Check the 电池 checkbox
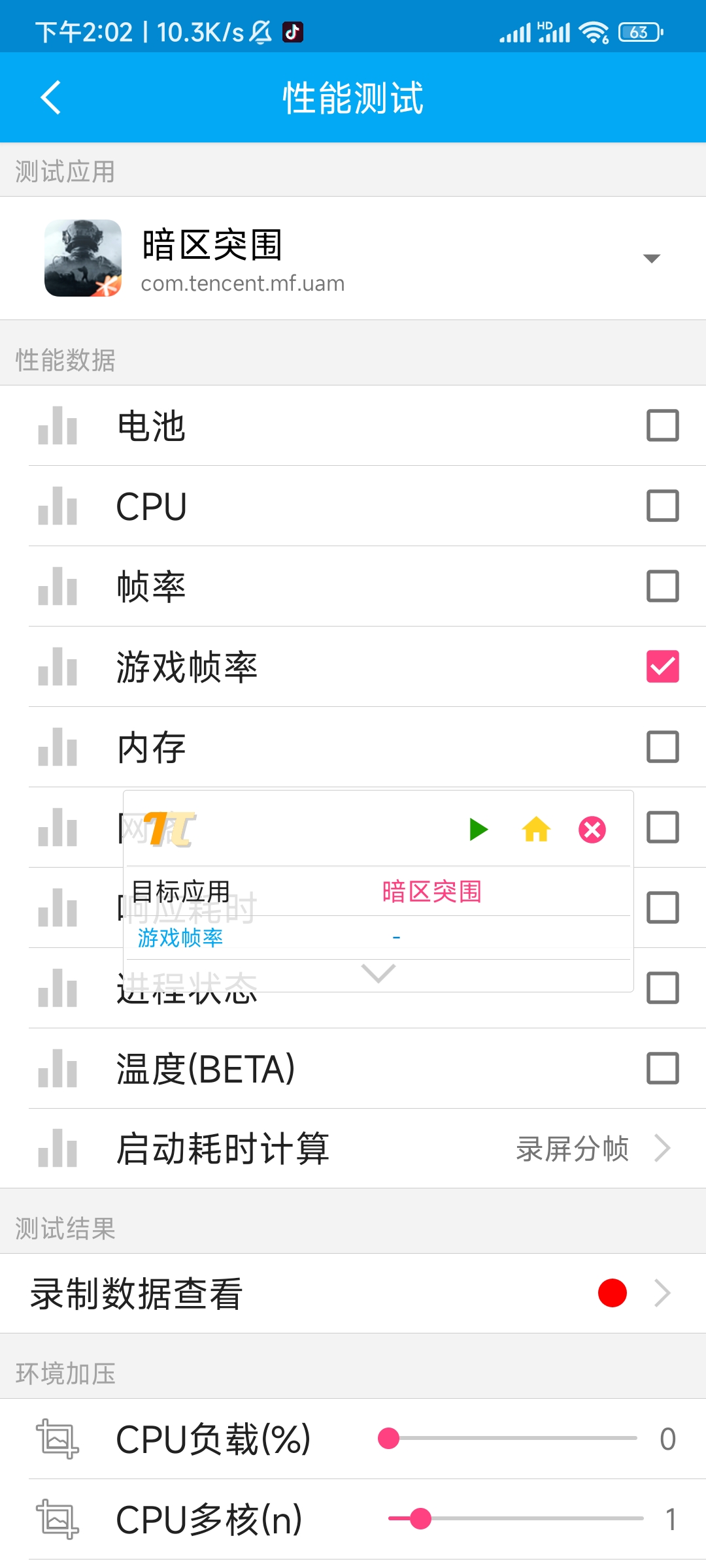 point(662,425)
